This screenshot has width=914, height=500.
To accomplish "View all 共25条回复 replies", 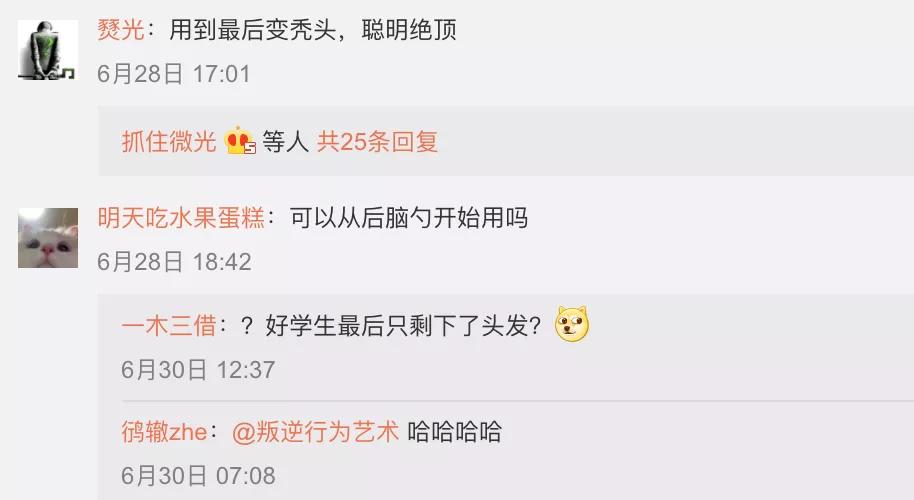I will (378, 142).
